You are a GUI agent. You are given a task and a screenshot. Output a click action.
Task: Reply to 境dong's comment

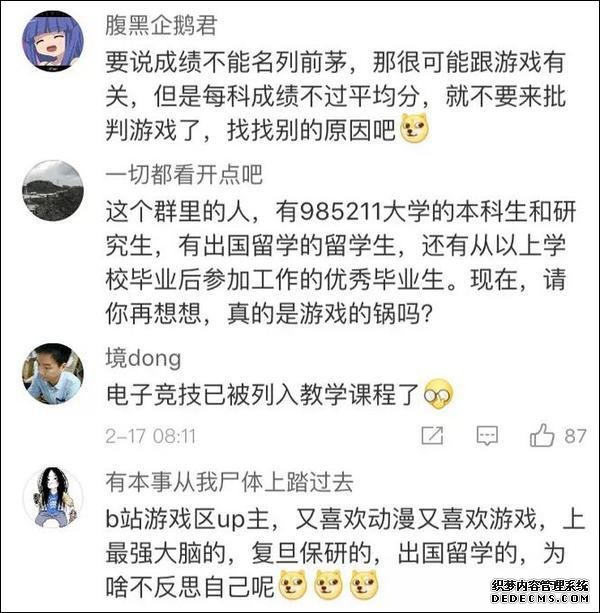[x=487, y=435]
